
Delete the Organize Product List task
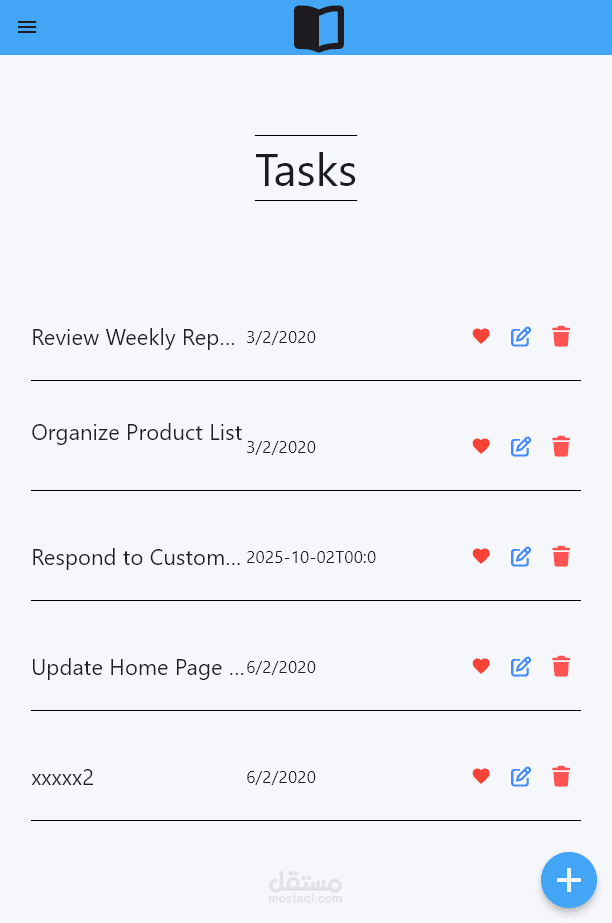coord(561,447)
